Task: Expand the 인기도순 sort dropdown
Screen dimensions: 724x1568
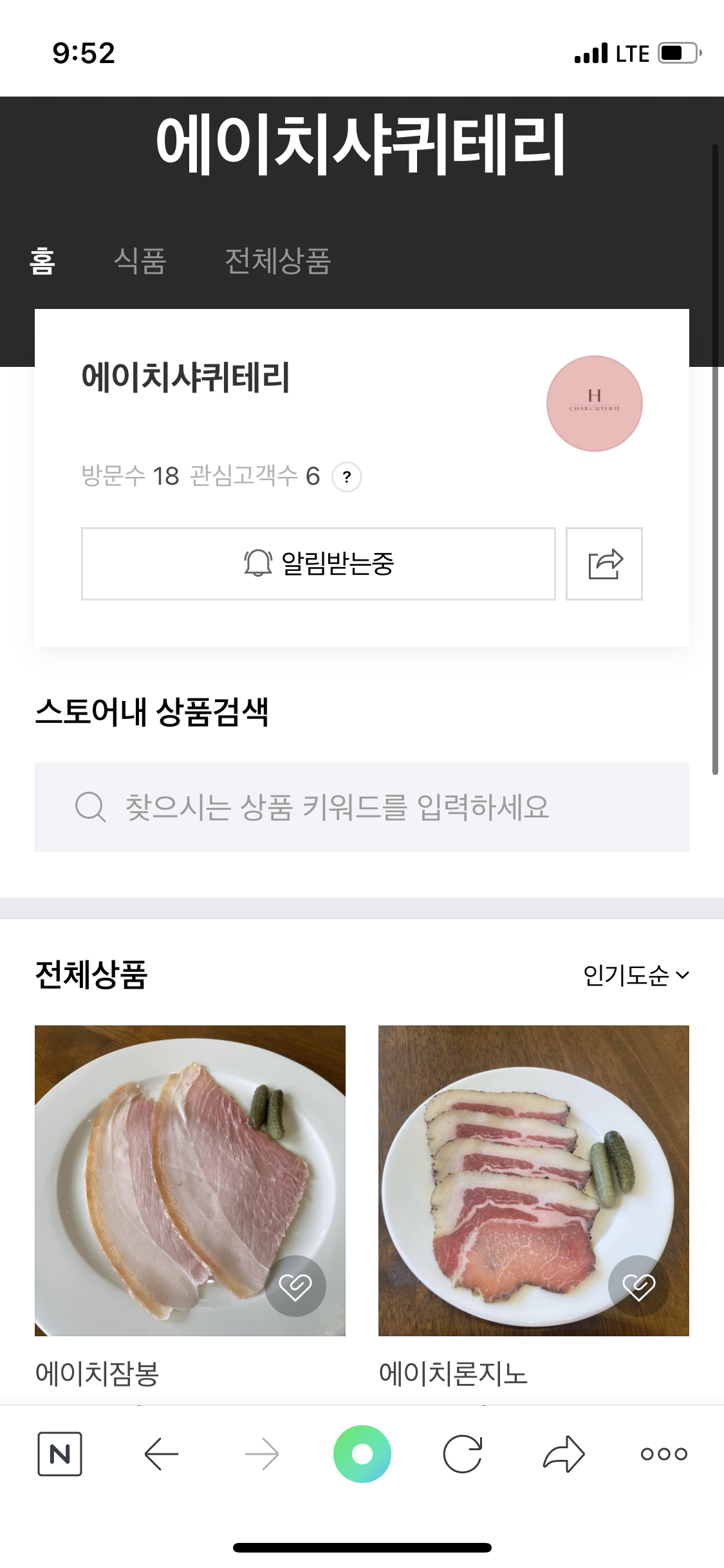Action: [636, 975]
